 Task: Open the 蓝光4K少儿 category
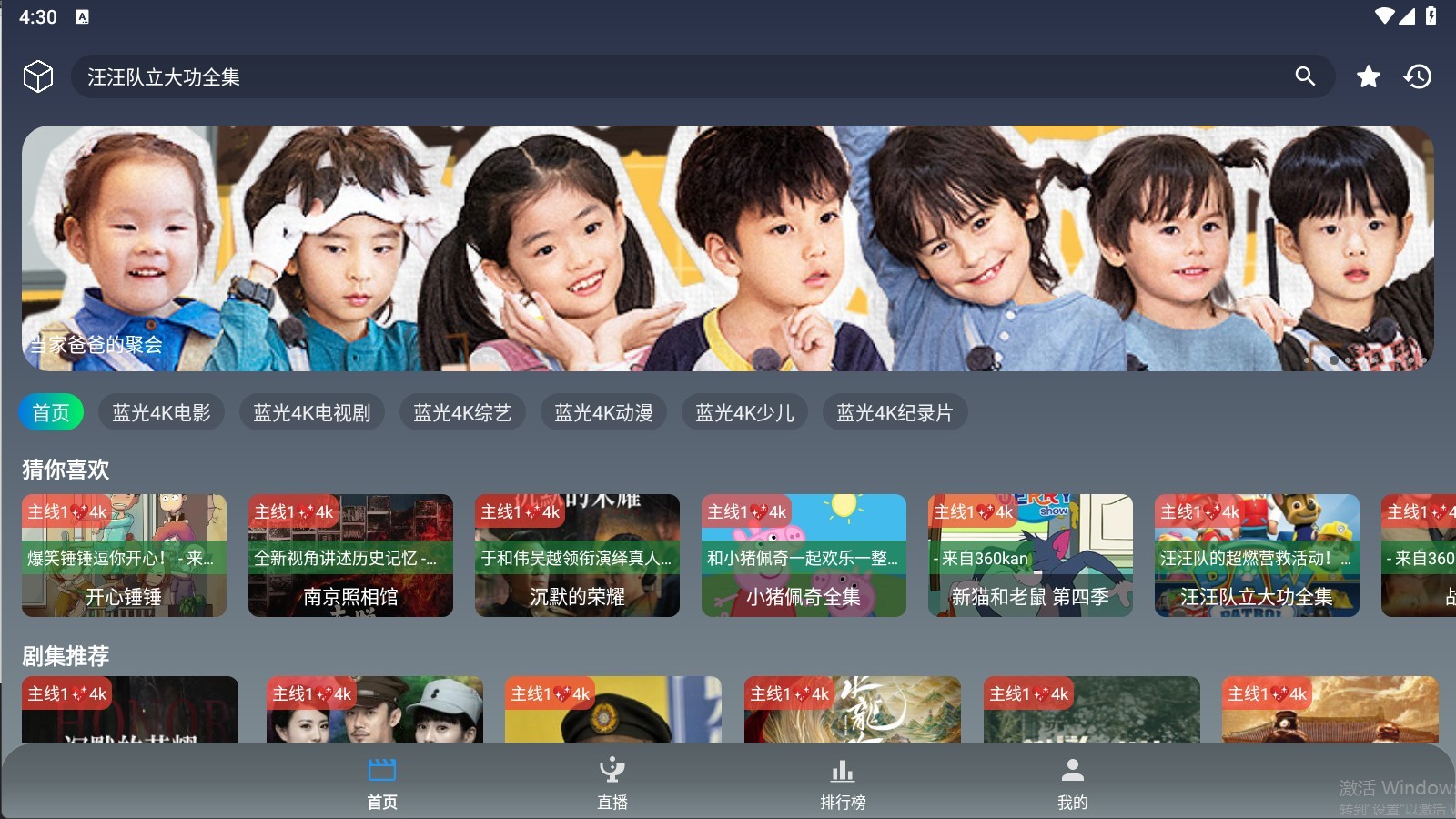744,413
